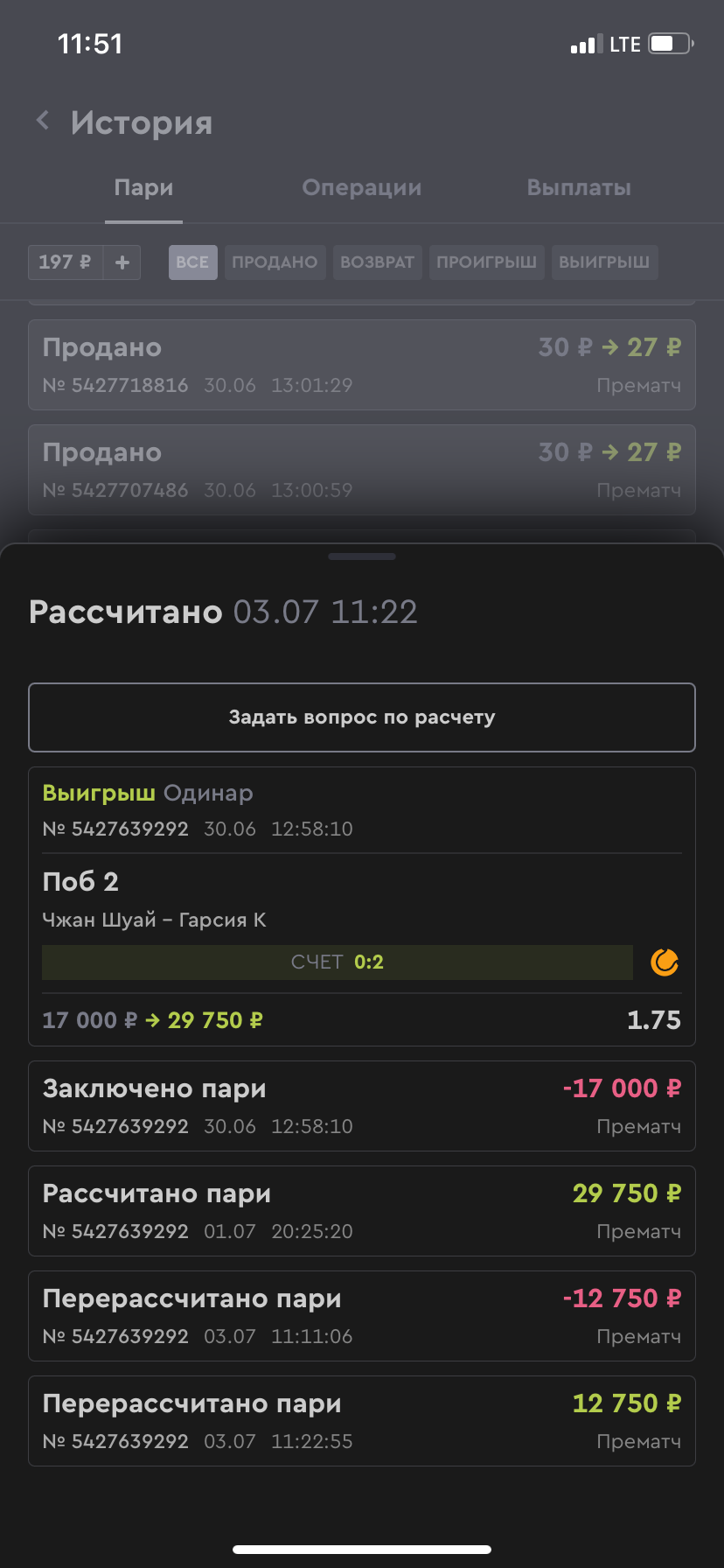
Task: Open the Продано bet № 5427718816
Action: (362, 365)
